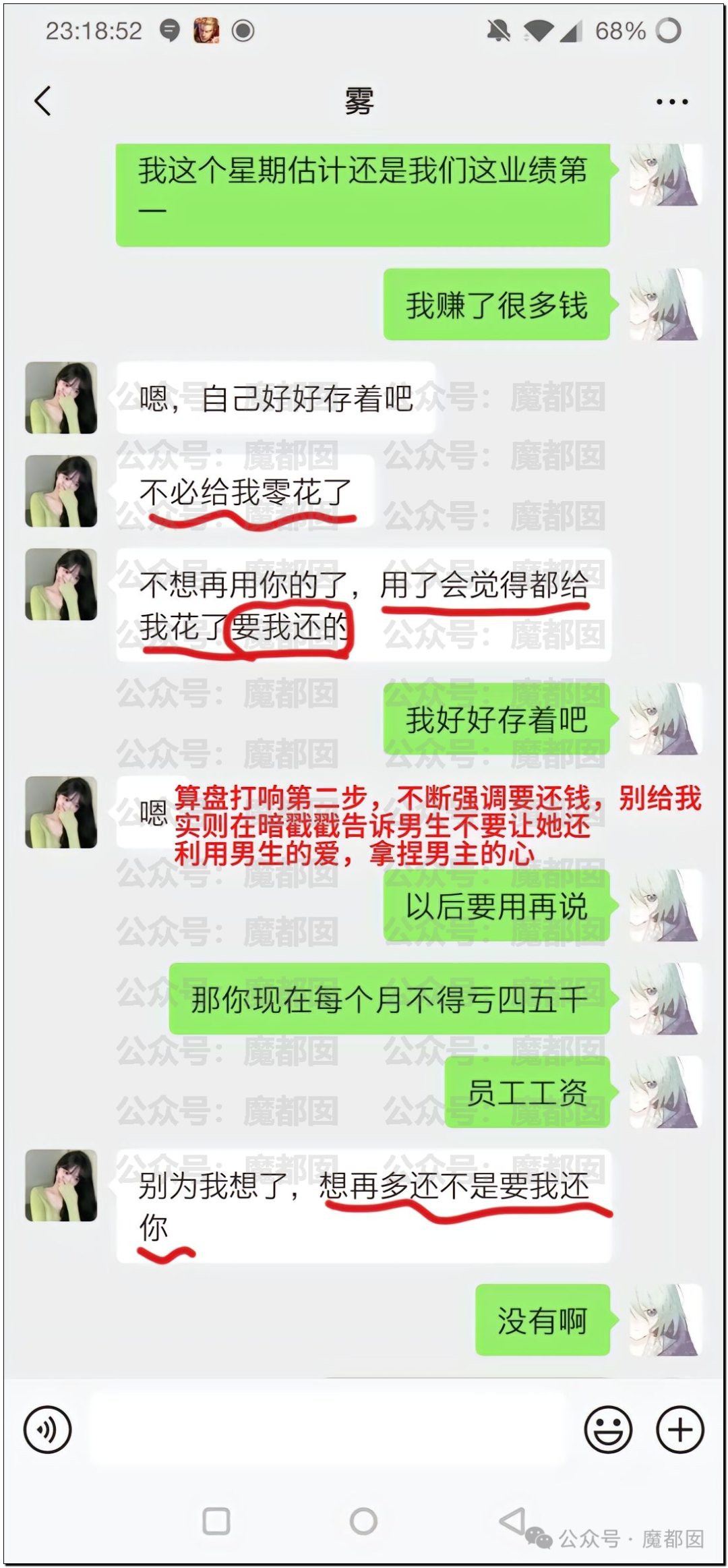
Task: Open the plus attachment menu
Action: coord(679,1428)
